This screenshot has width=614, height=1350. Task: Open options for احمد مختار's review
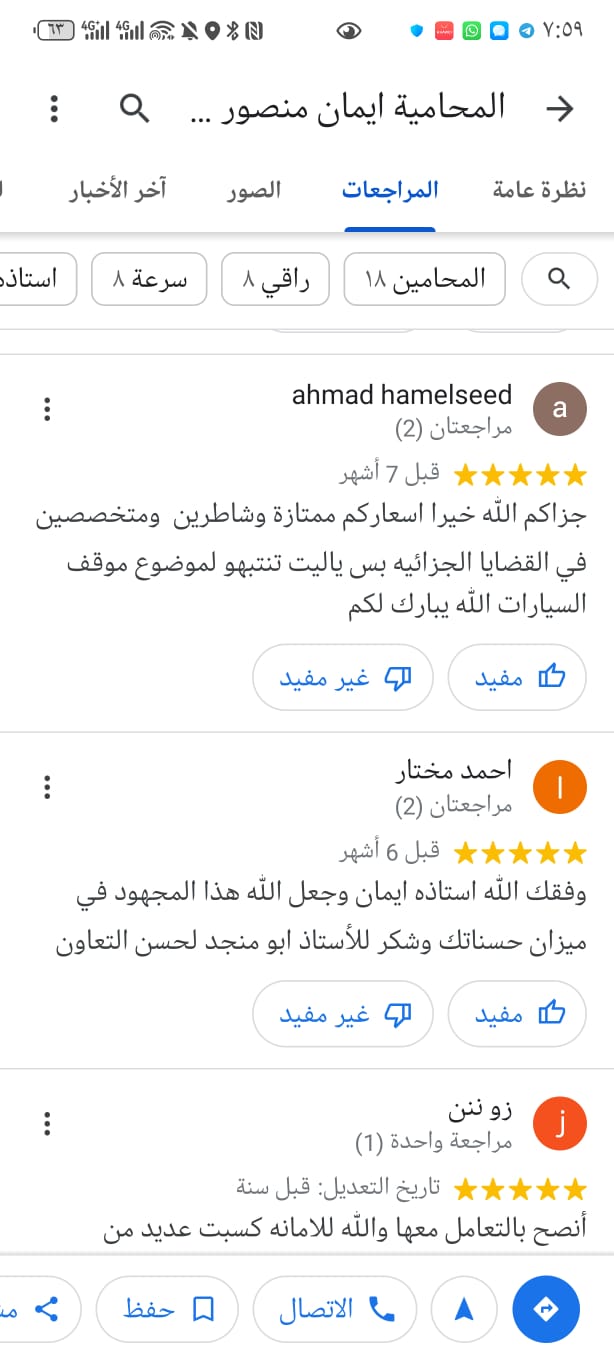(47, 787)
